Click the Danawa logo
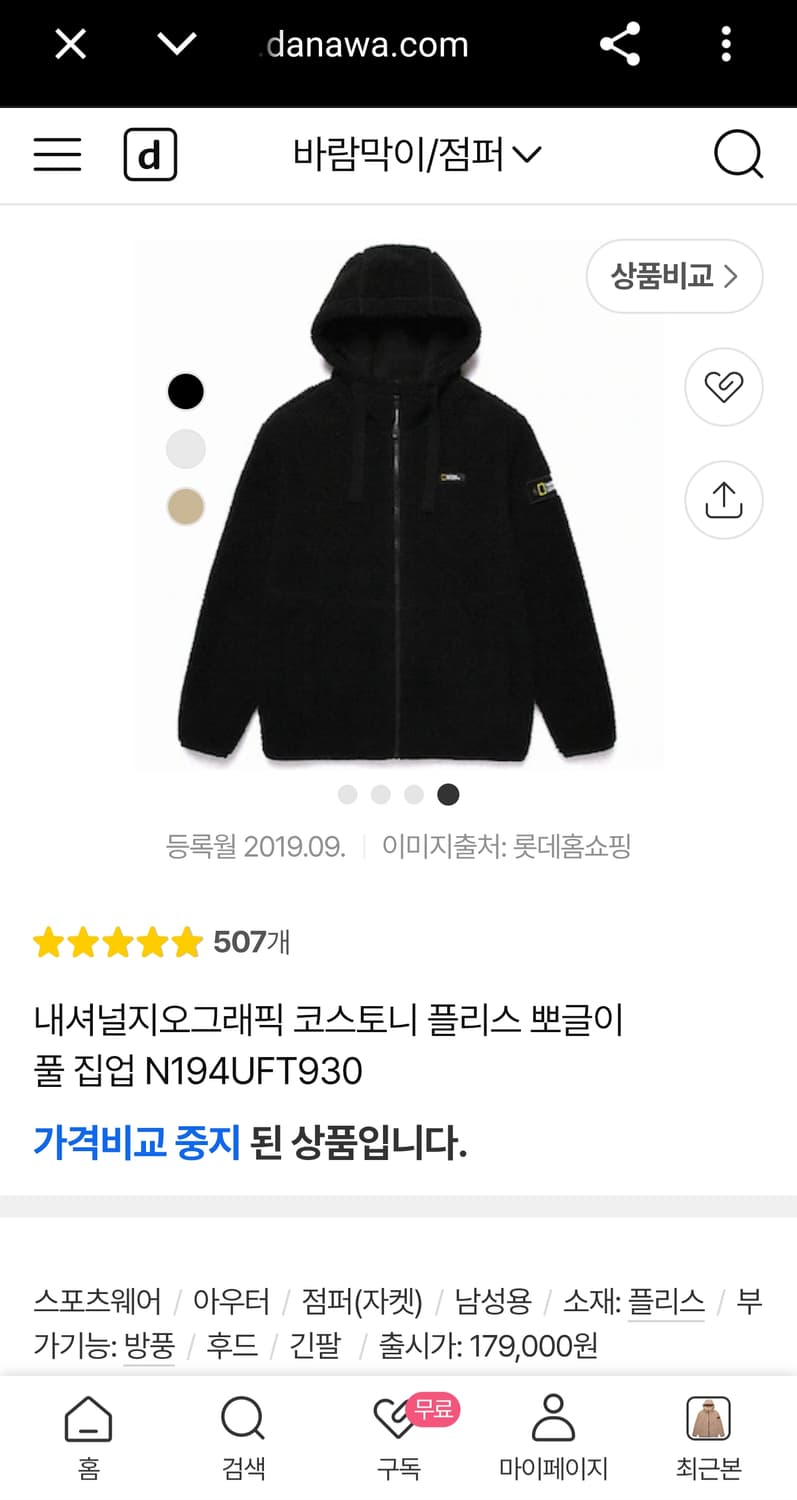Image resolution: width=797 pixels, height=1500 pixels. 148,155
